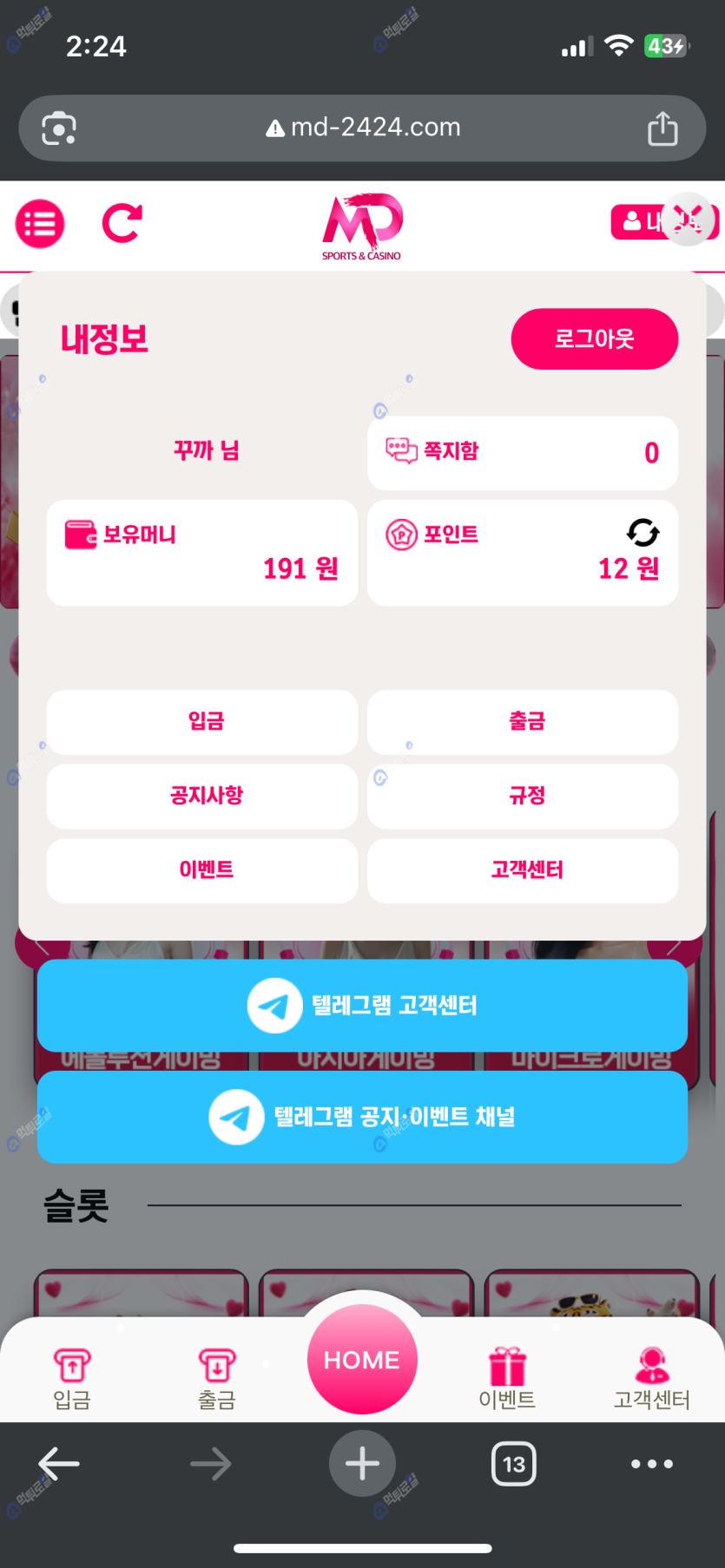Switch to 입금 tab in bottom bar

click(72, 1377)
